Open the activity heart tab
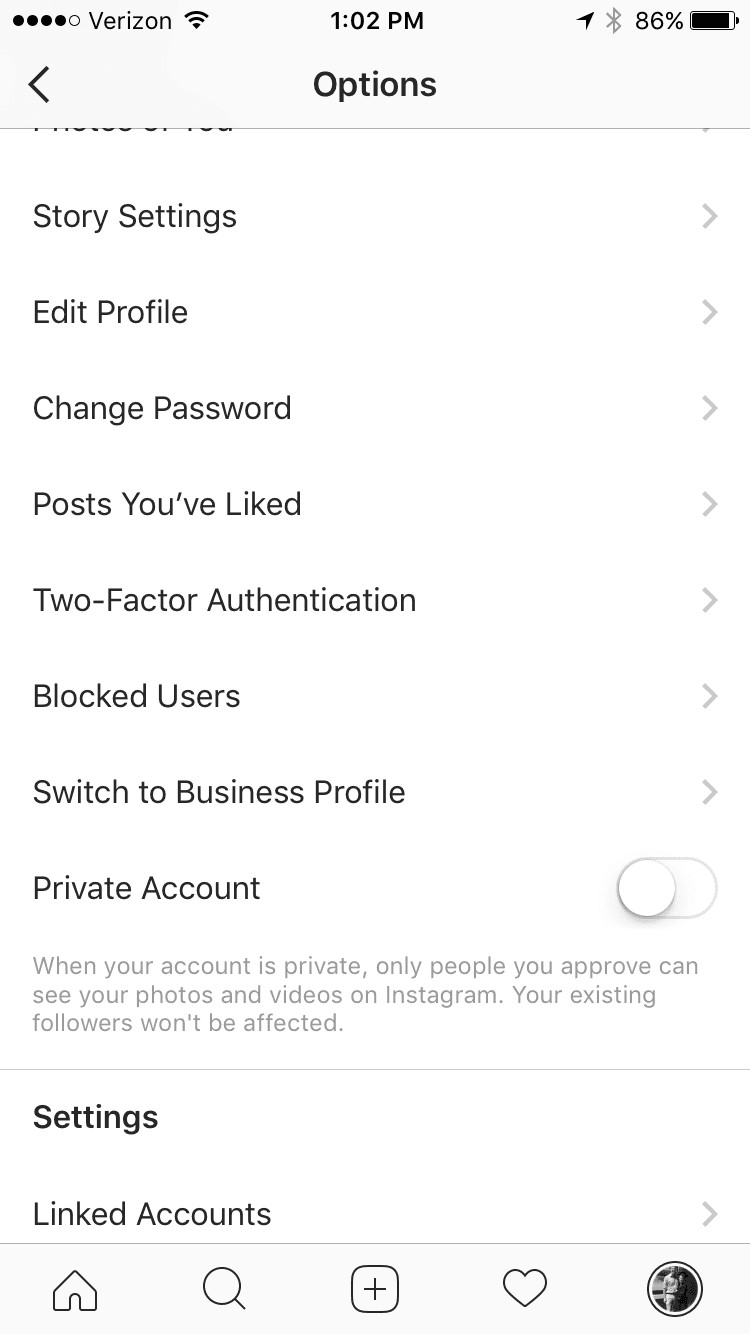Screen dimensions: 750x1334 [525, 1289]
